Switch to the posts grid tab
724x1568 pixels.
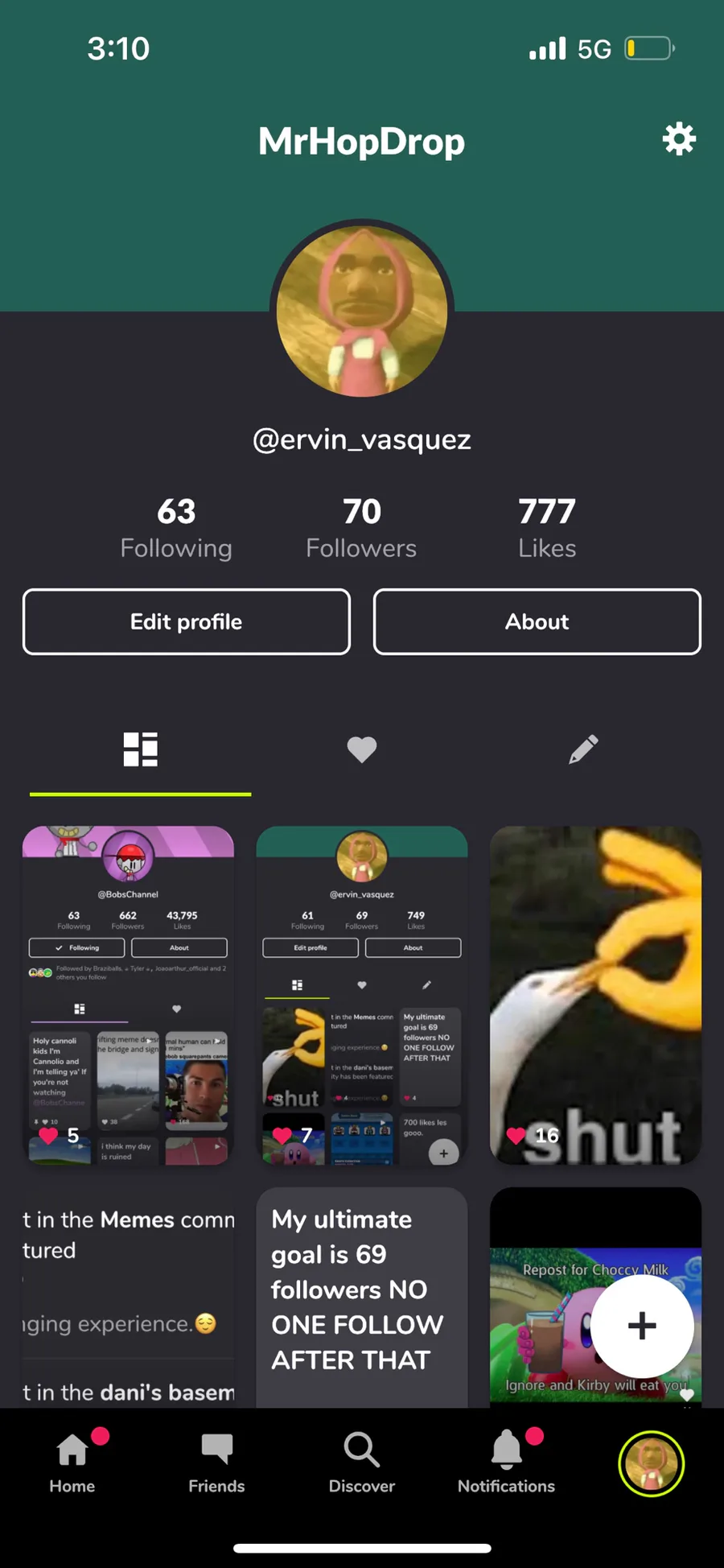tap(140, 749)
